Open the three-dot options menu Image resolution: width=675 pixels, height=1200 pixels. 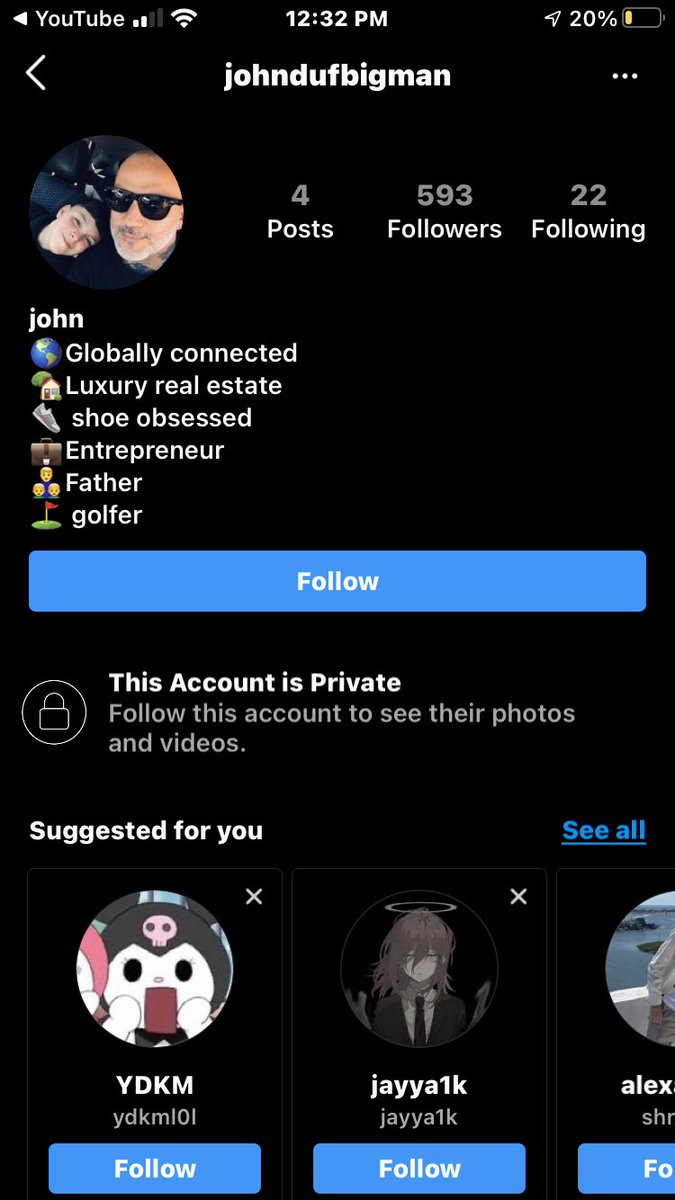point(625,76)
